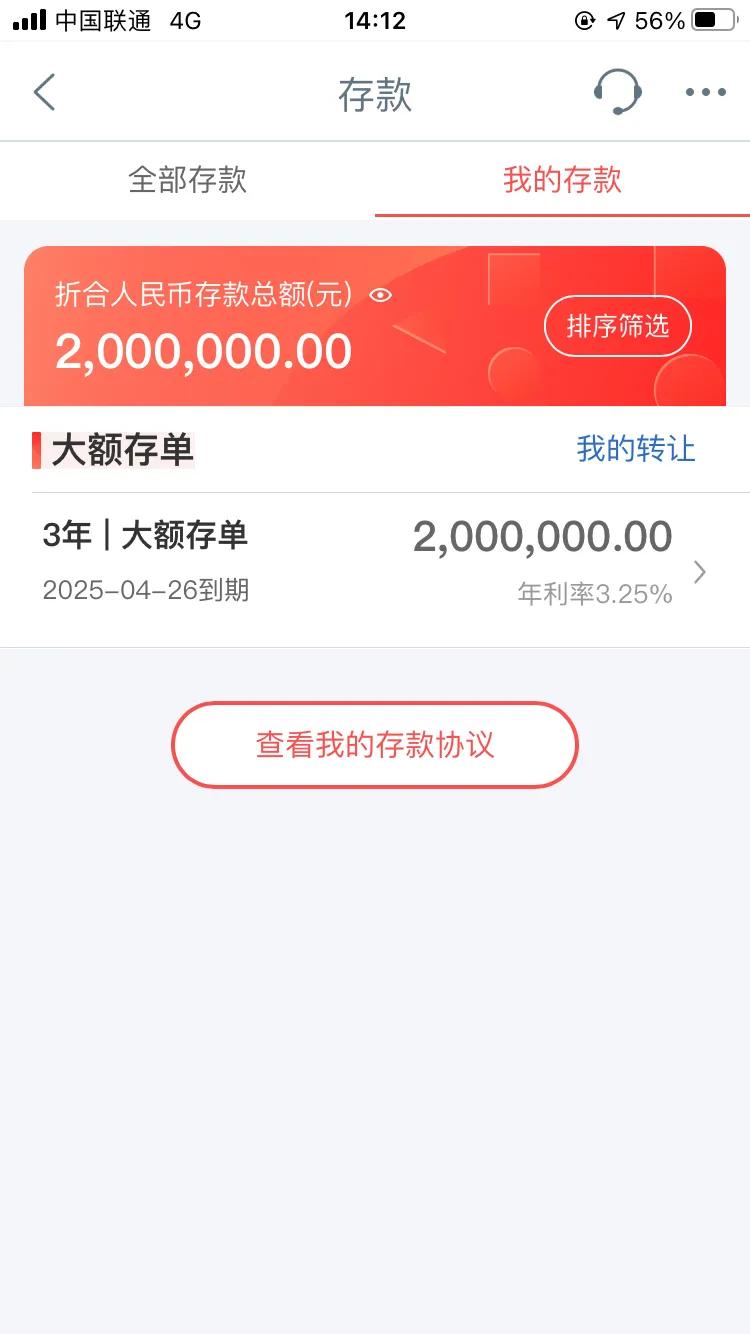Hide deposit total with the eye icon
The width and height of the screenshot is (750, 1334).
tap(381, 295)
